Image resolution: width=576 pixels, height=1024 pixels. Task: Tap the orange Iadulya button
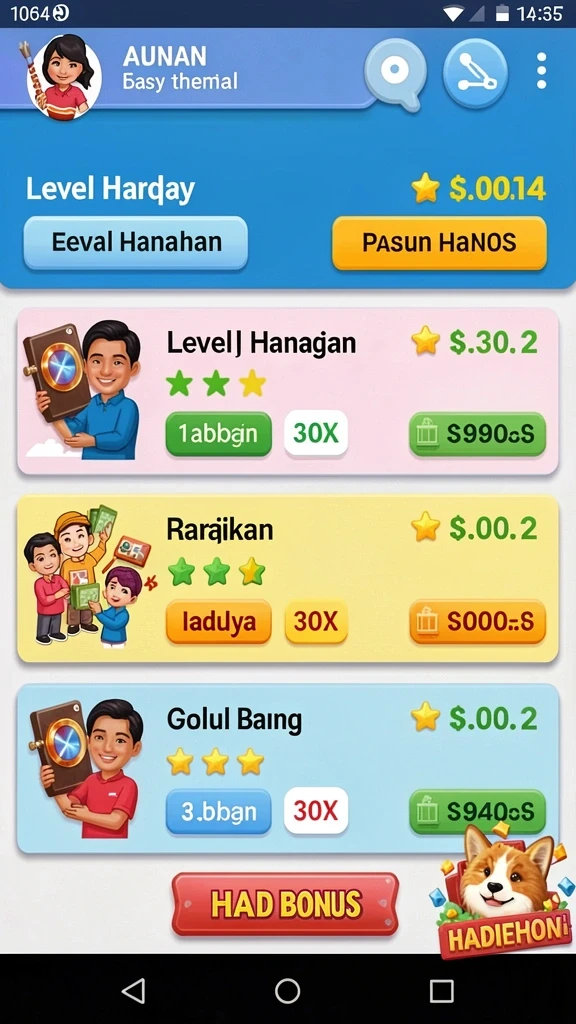click(219, 622)
